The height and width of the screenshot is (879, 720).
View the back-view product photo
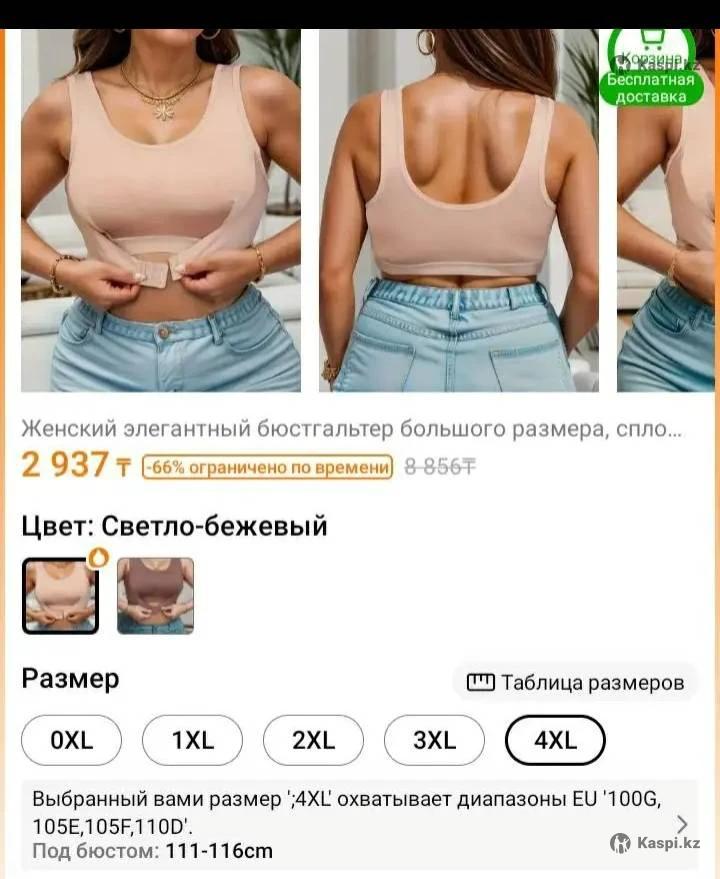[458, 210]
